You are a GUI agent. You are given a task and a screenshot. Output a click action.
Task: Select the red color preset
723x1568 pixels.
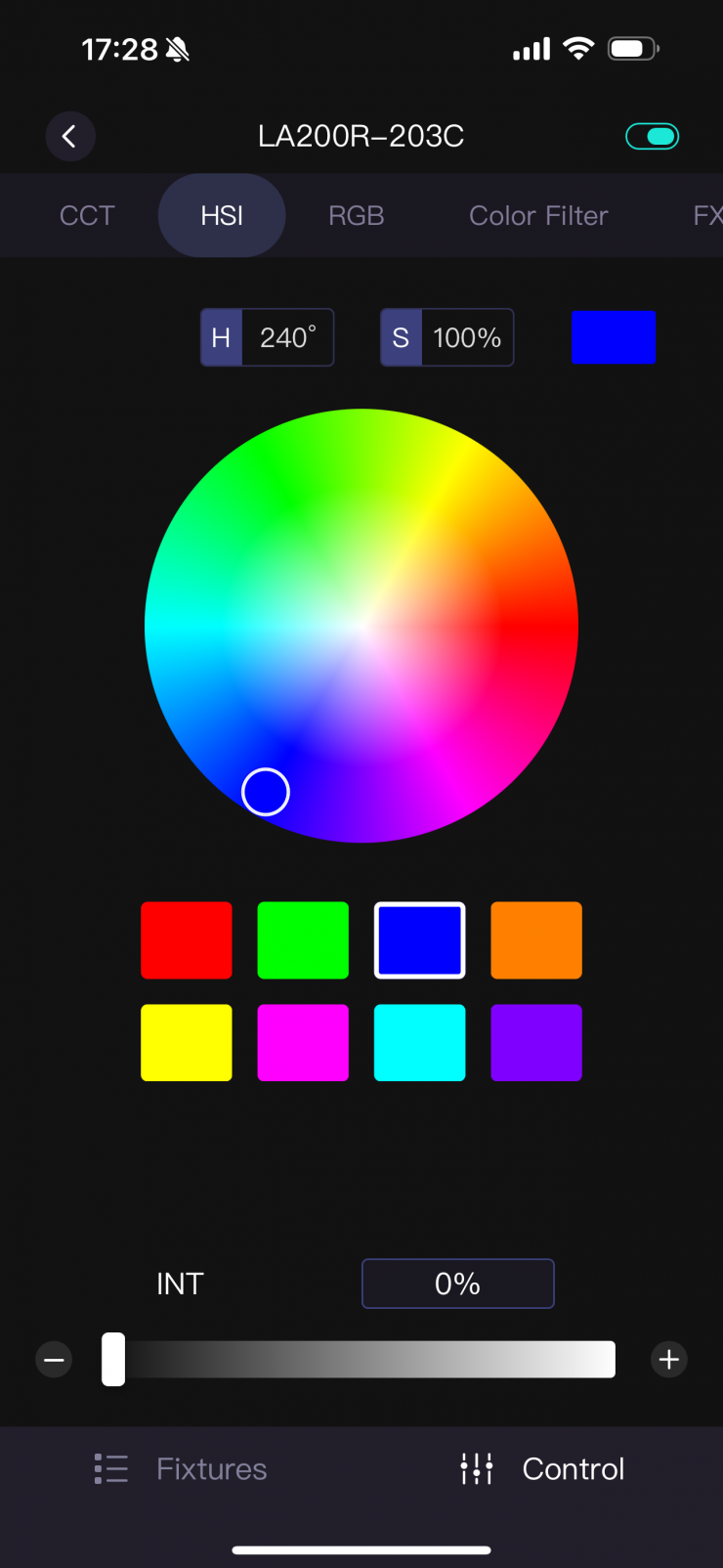tap(187, 940)
